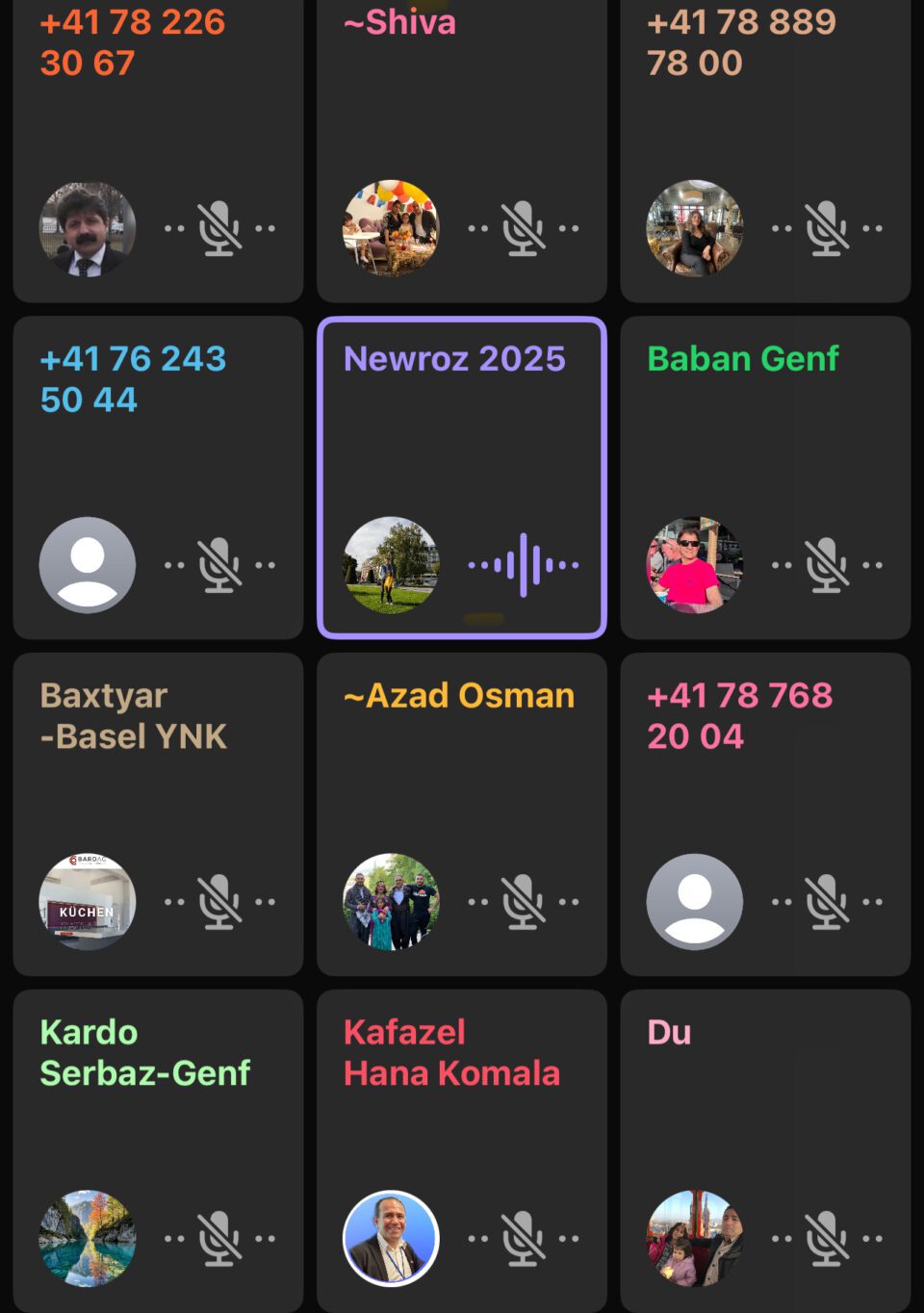The image size is (924, 1313).
Task: Select the ~Azad Osman participant tile
Action: point(461,814)
